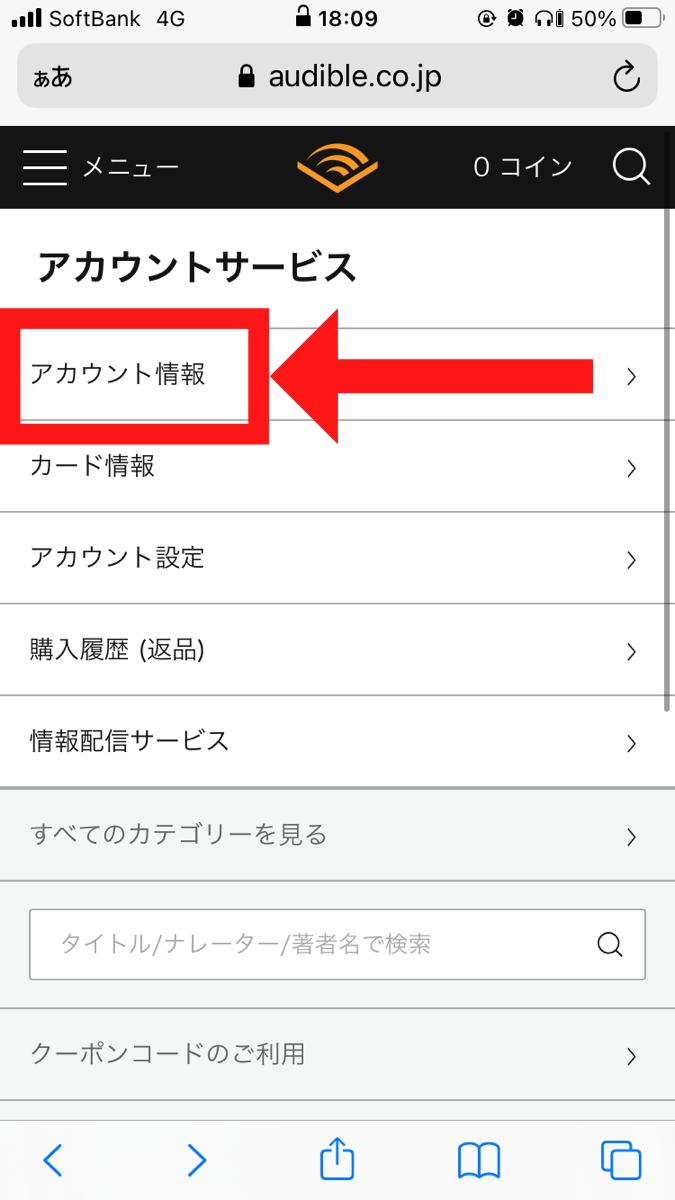
Task: Tap the search magnifier in header
Action: tap(631, 167)
